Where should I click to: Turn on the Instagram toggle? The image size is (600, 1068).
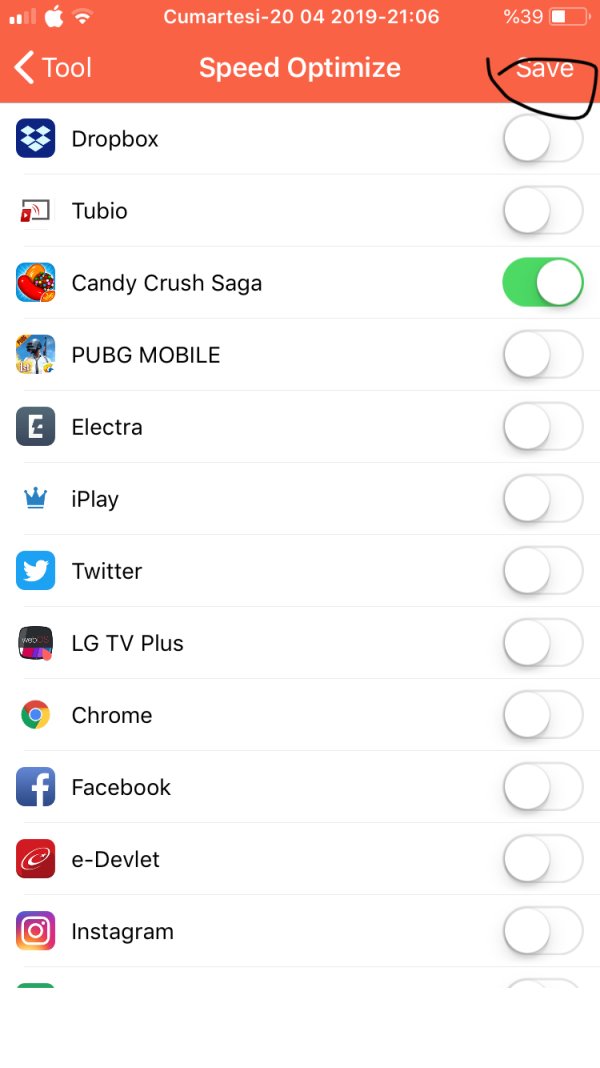[542, 931]
